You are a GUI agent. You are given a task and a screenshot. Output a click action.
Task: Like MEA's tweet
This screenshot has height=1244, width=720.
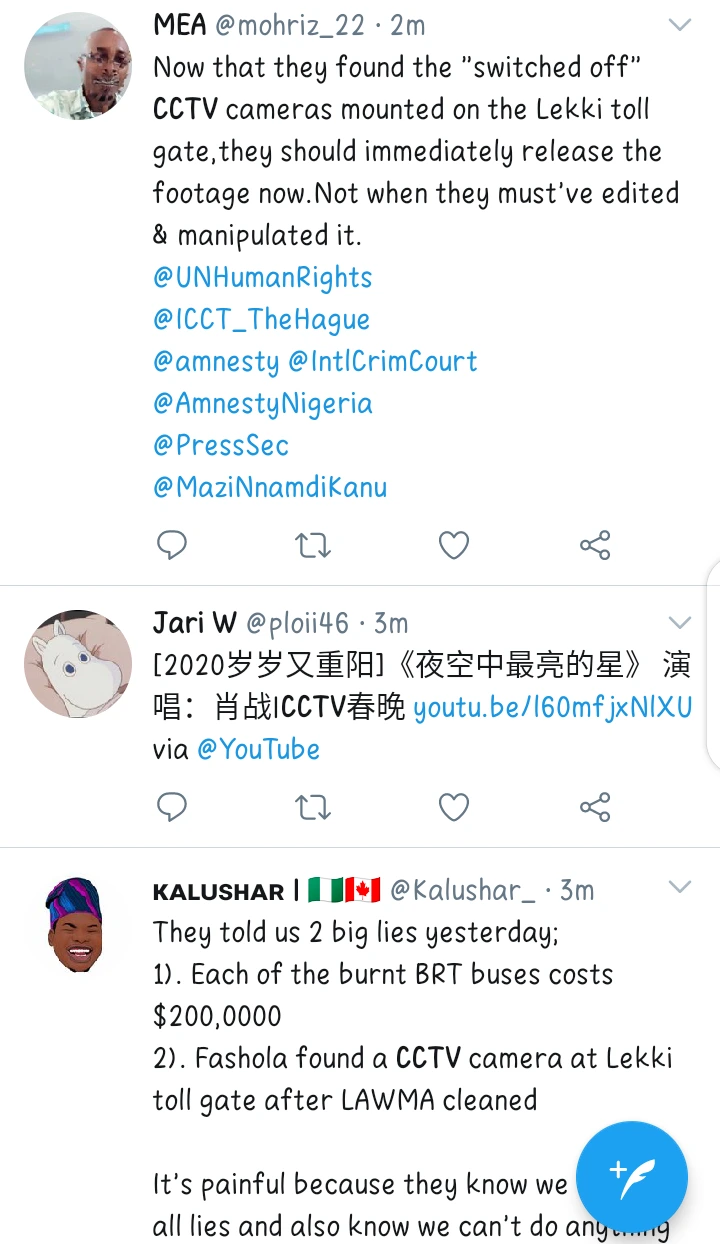pos(454,545)
